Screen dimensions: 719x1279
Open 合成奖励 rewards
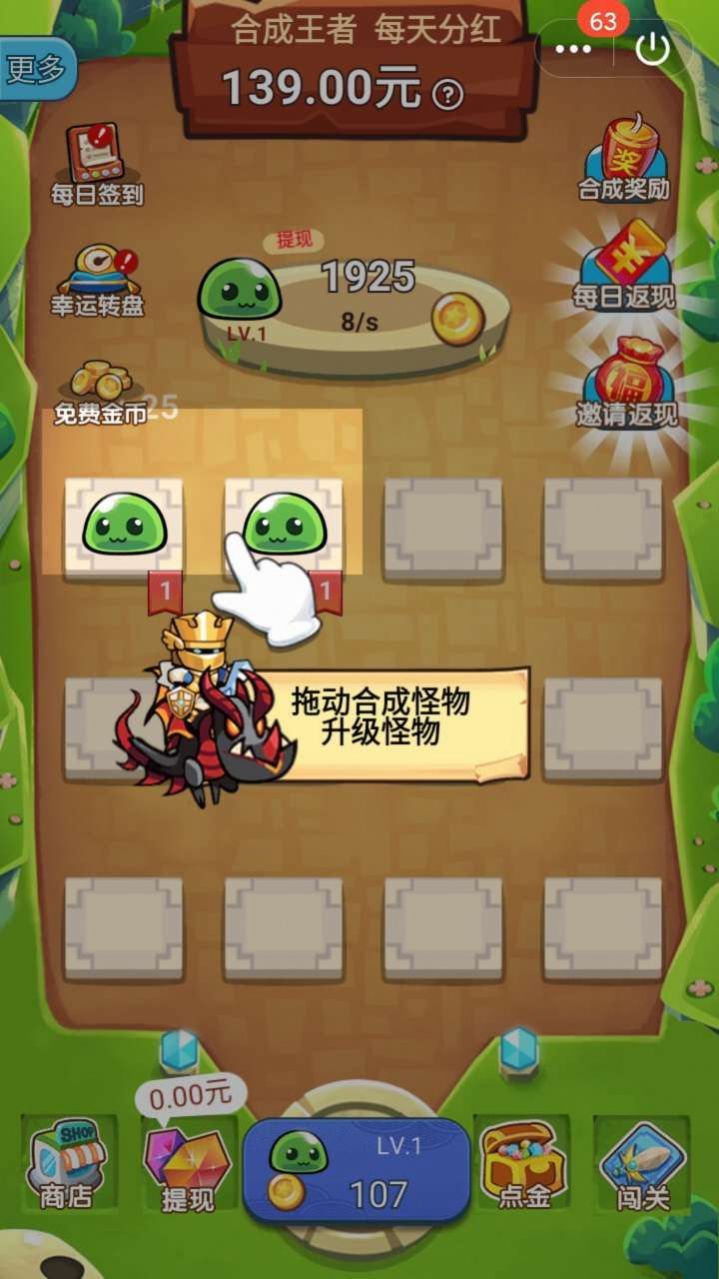[x=625, y=160]
